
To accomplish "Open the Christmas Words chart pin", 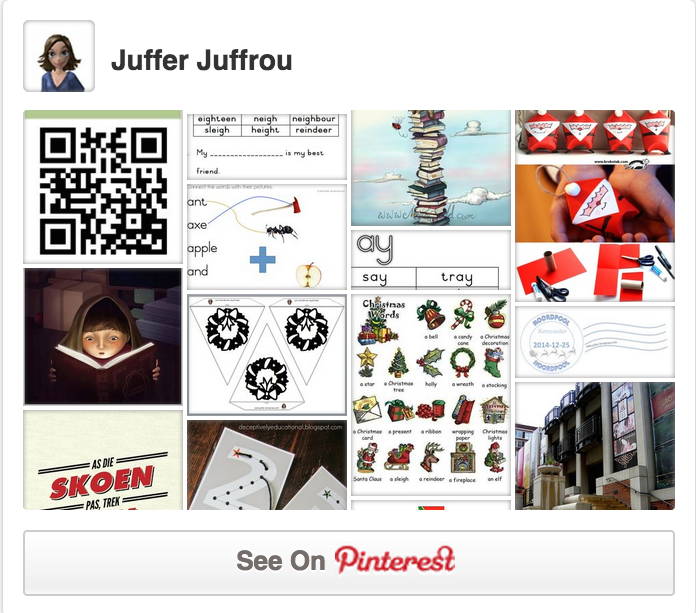I will pos(431,393).
